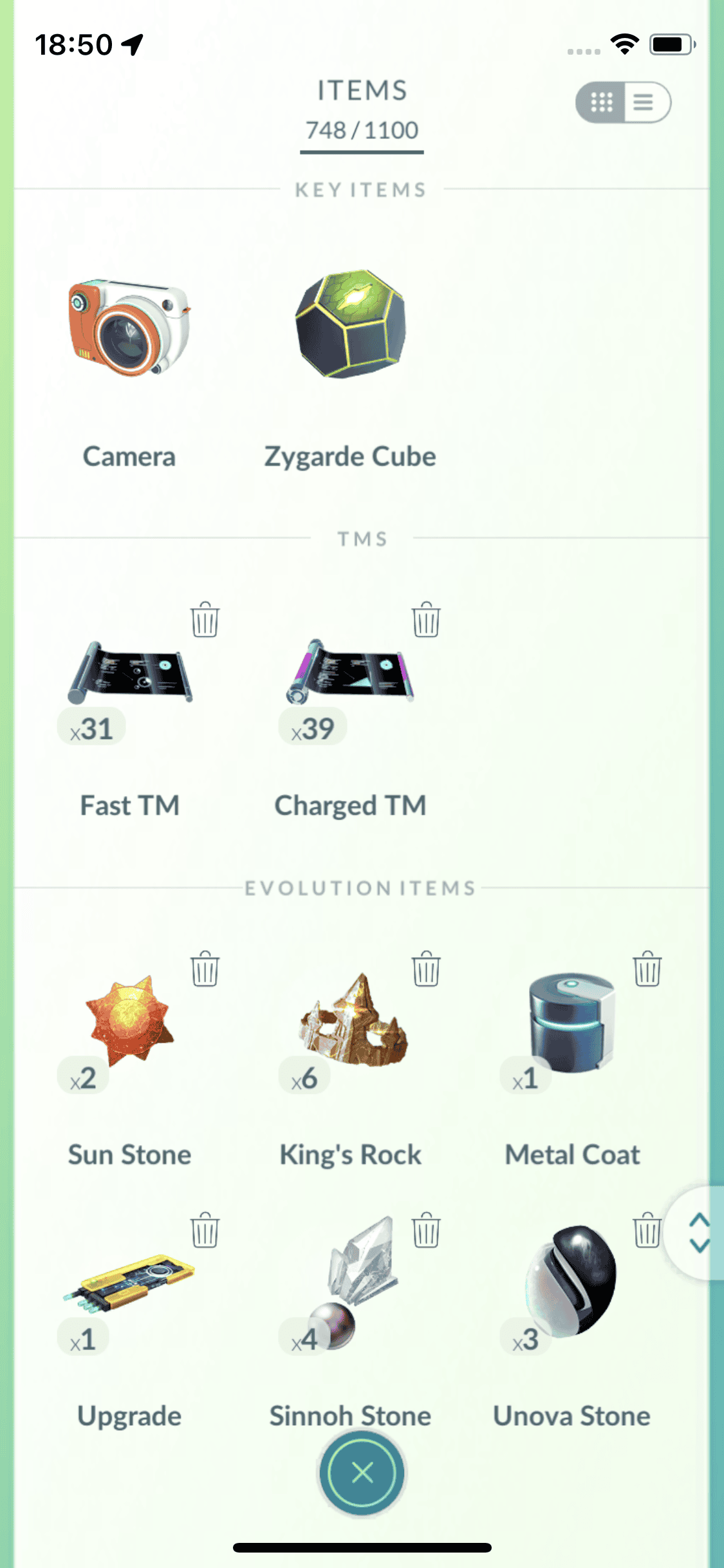Trash the Sinnoh Stone item
This screenshot has height=1568, width=724.
[426, 1230]
